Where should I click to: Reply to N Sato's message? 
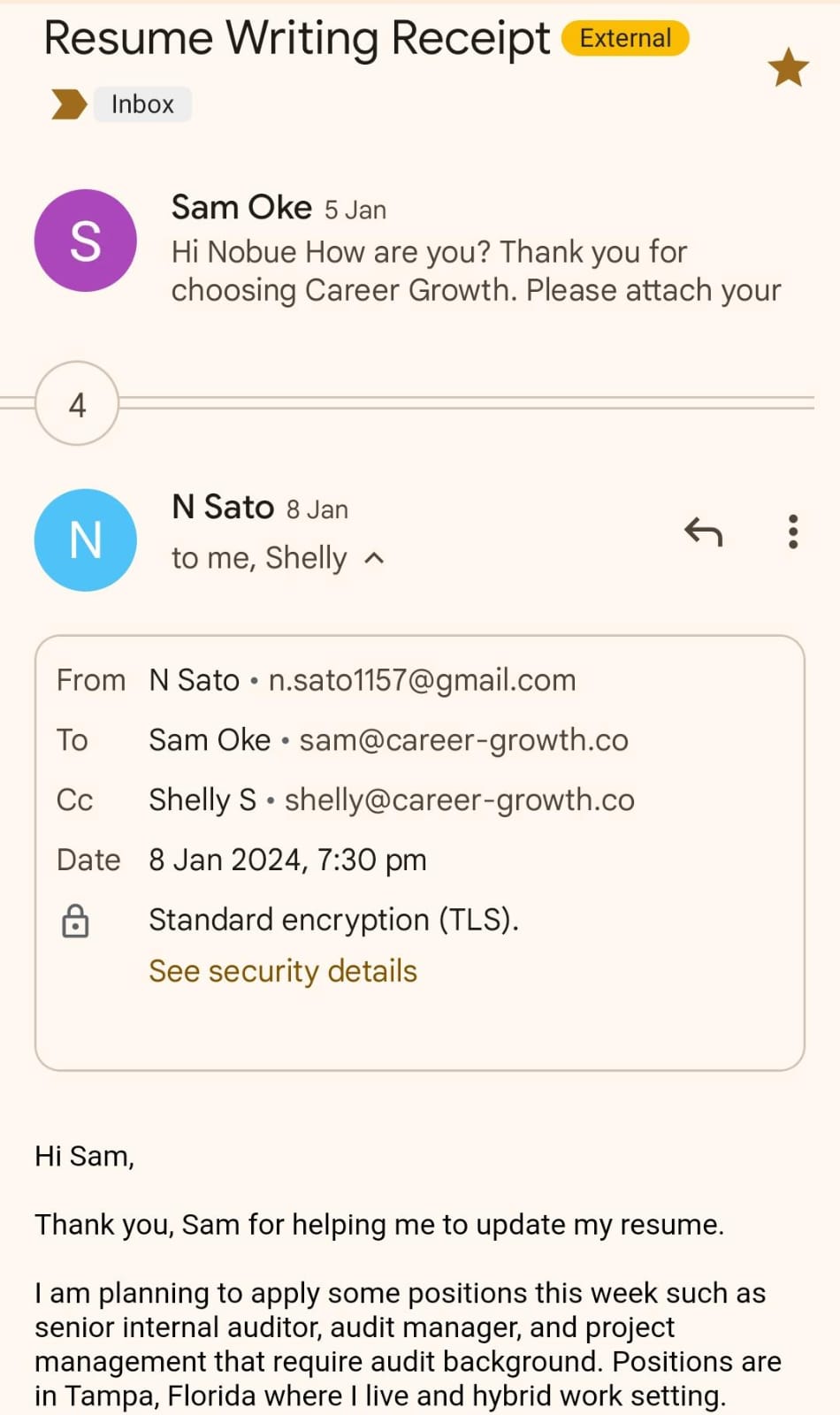704,532
